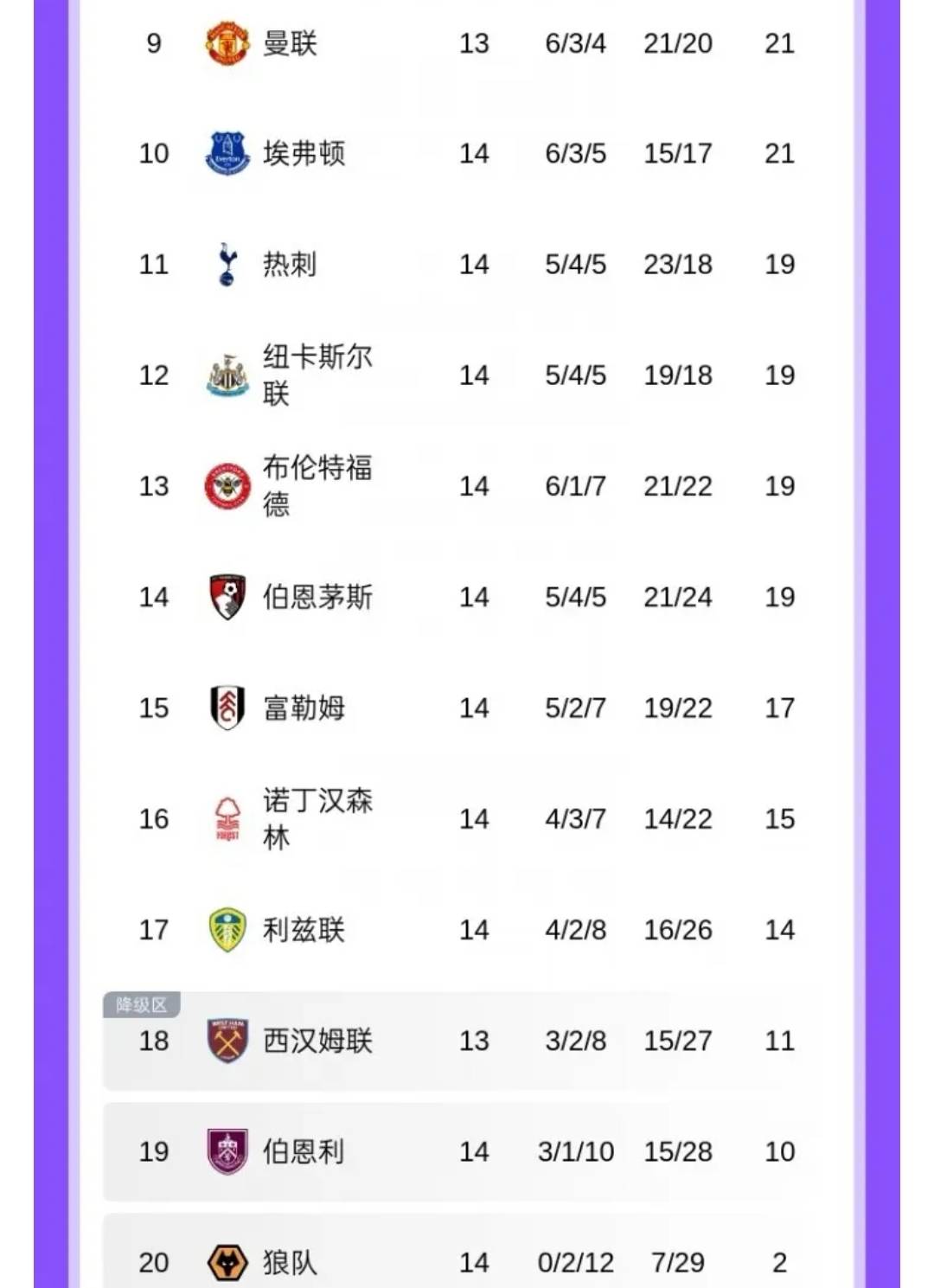Click Everton's points value 21
This screenshot has width=934, height=1288.
(x=781, y=152)
